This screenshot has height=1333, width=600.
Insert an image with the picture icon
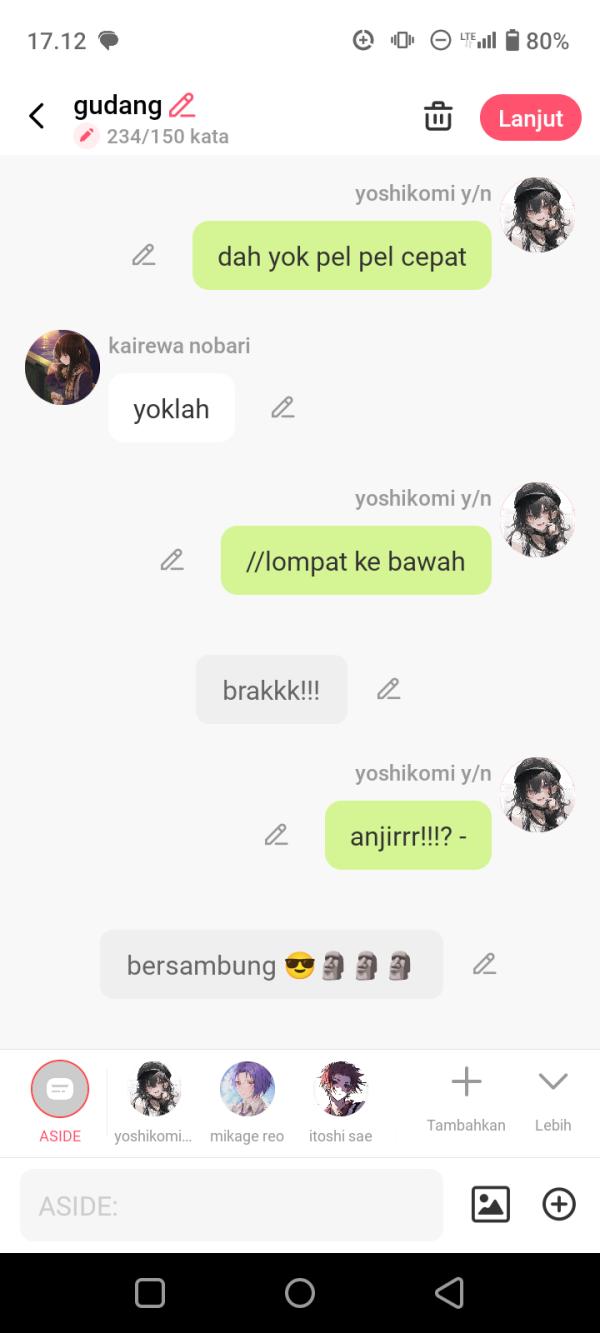(x=491, y=1204)
